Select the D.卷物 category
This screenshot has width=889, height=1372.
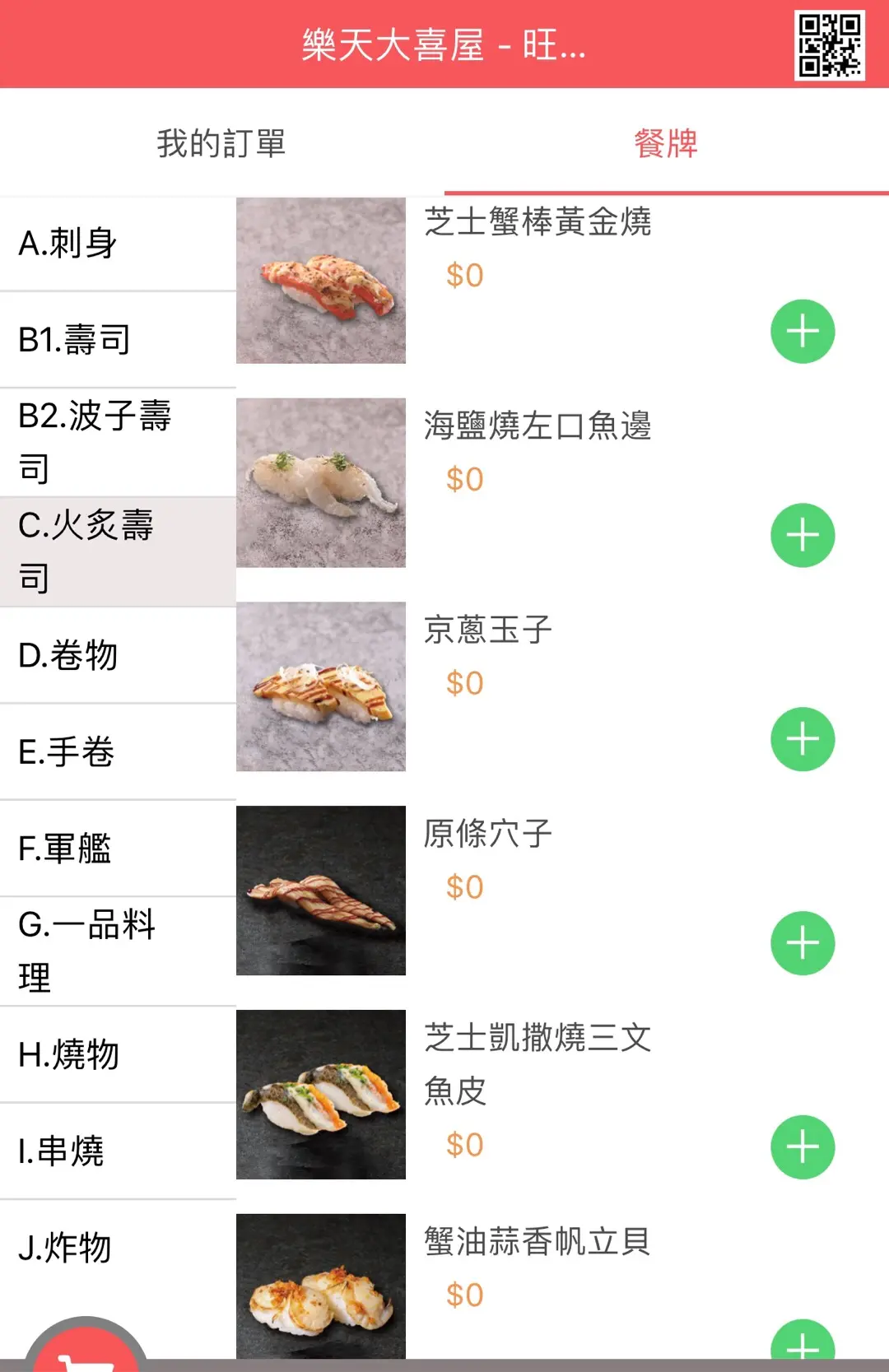(x=118, y=655)
